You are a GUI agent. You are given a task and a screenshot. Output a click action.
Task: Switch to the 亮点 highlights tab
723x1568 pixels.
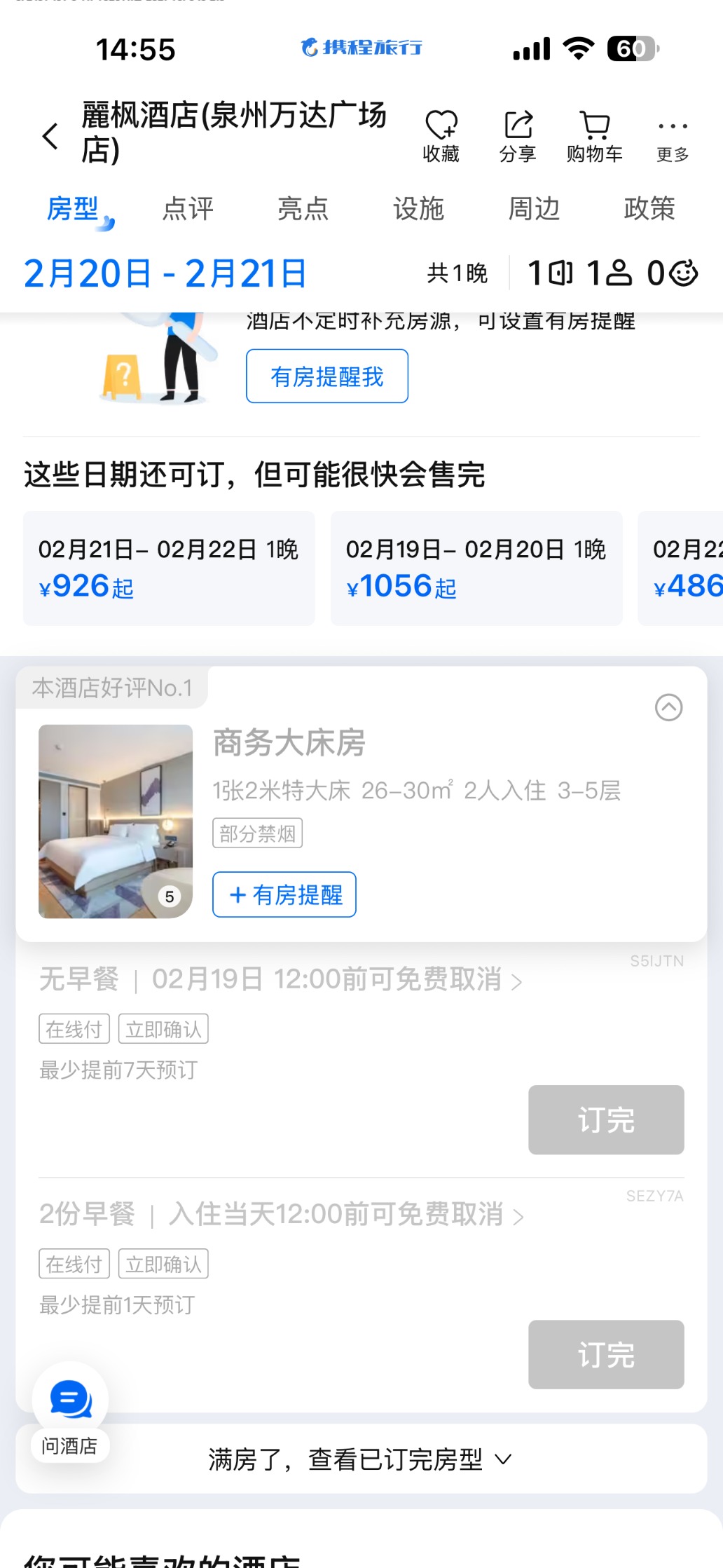[x=303, y=209]
